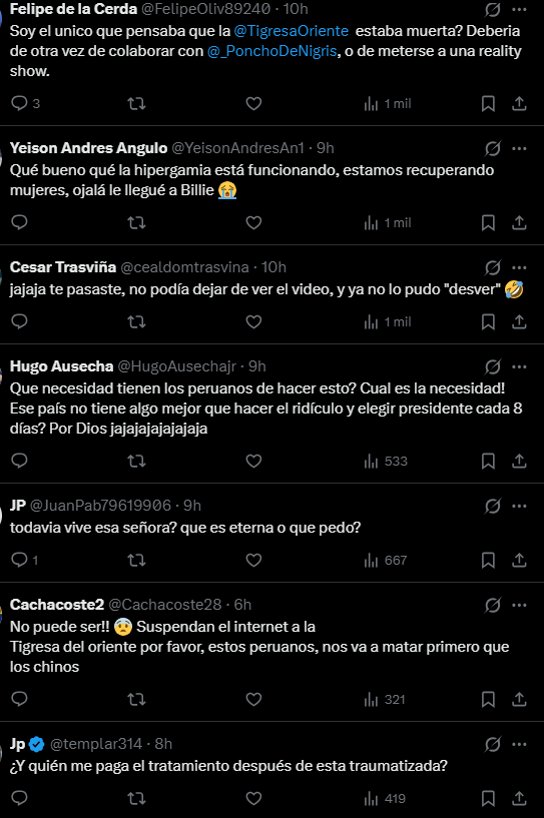Bookmark Cachacoste2's tweet
The height and width of the screenshot is (818, 544).
coord(488,699)
